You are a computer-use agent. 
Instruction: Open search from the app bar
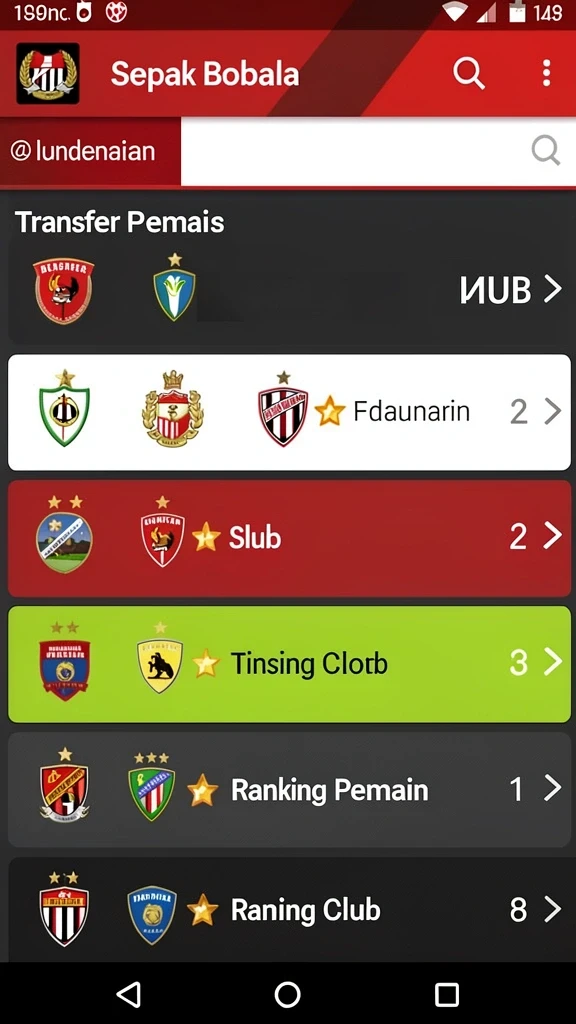(468, 72)
